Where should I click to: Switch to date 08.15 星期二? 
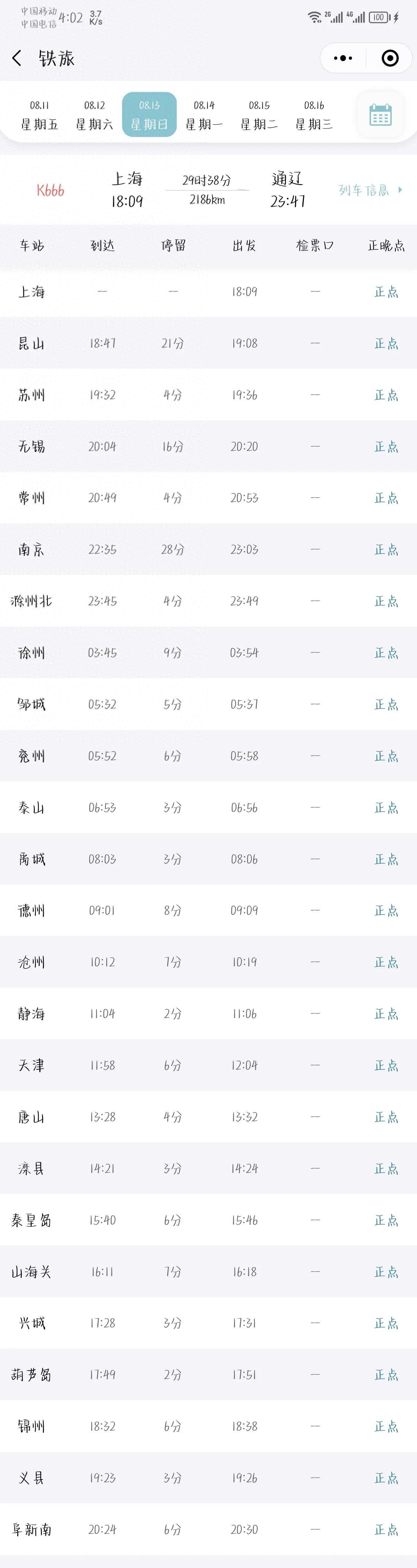[259, 115]
